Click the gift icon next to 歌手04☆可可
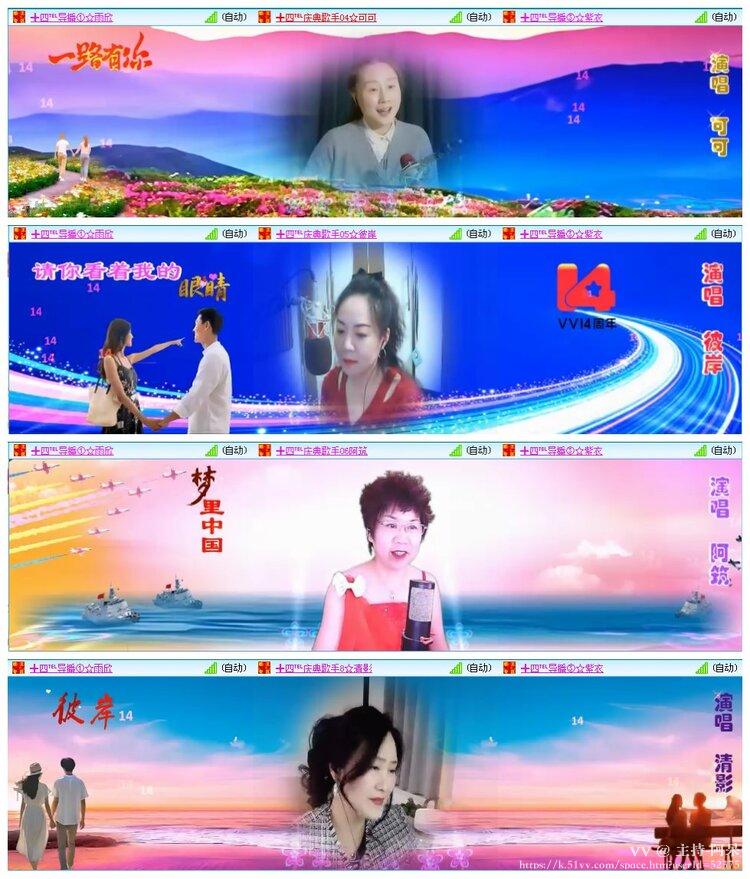Screen dimensions: 750x879 [264, 15]
